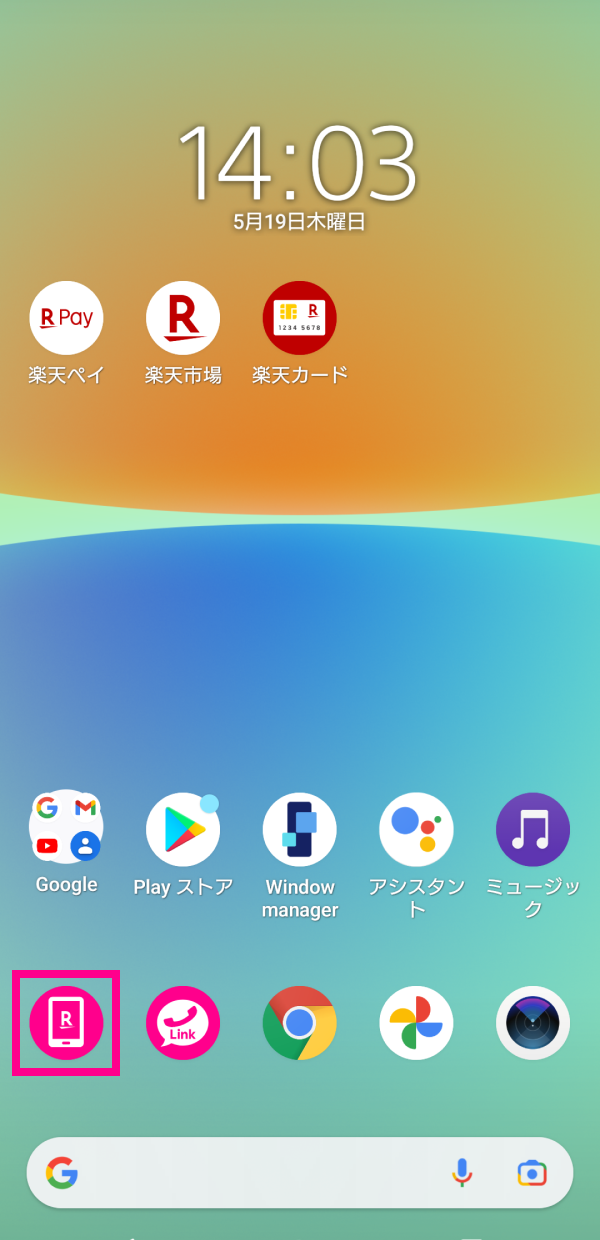Open Google Lens from the search bar

[532, 1173]
